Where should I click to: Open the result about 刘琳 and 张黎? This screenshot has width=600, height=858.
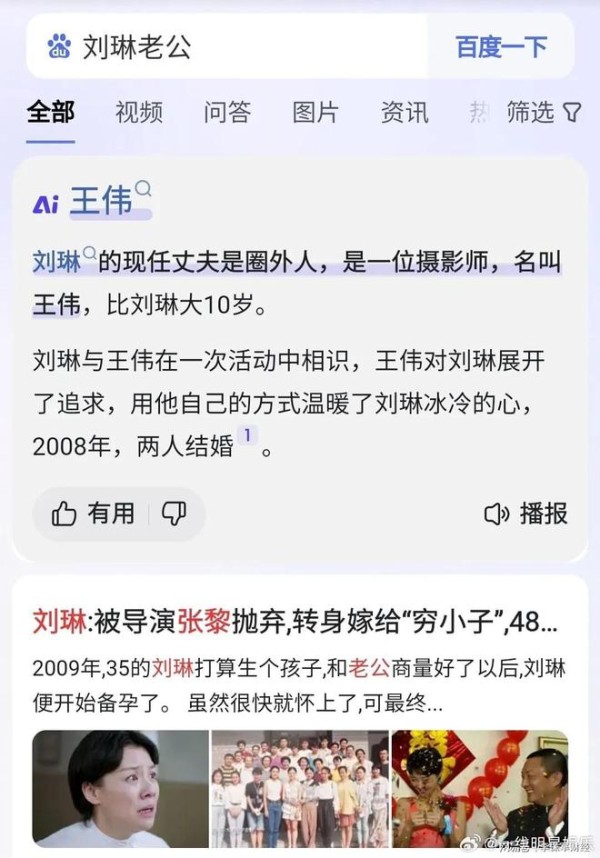(x=295, y=621)
